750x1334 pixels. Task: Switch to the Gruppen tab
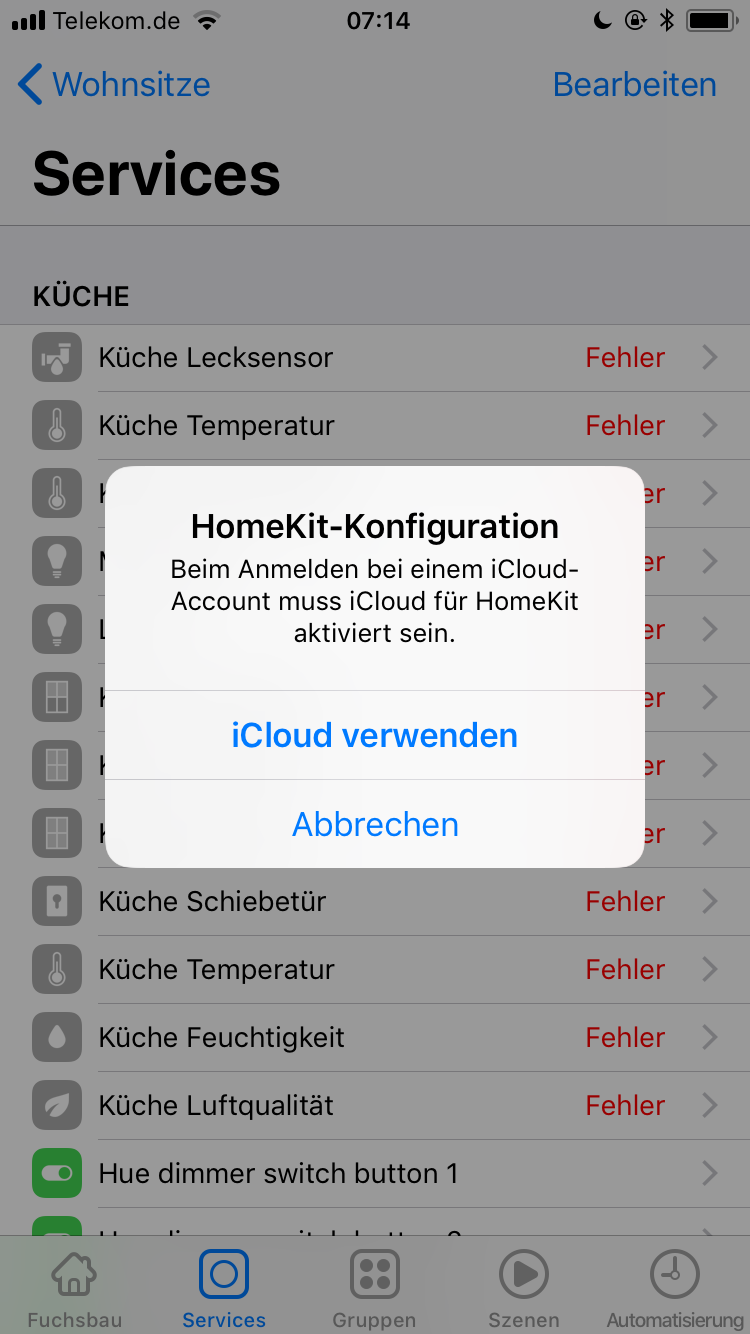coord(374,1288)
